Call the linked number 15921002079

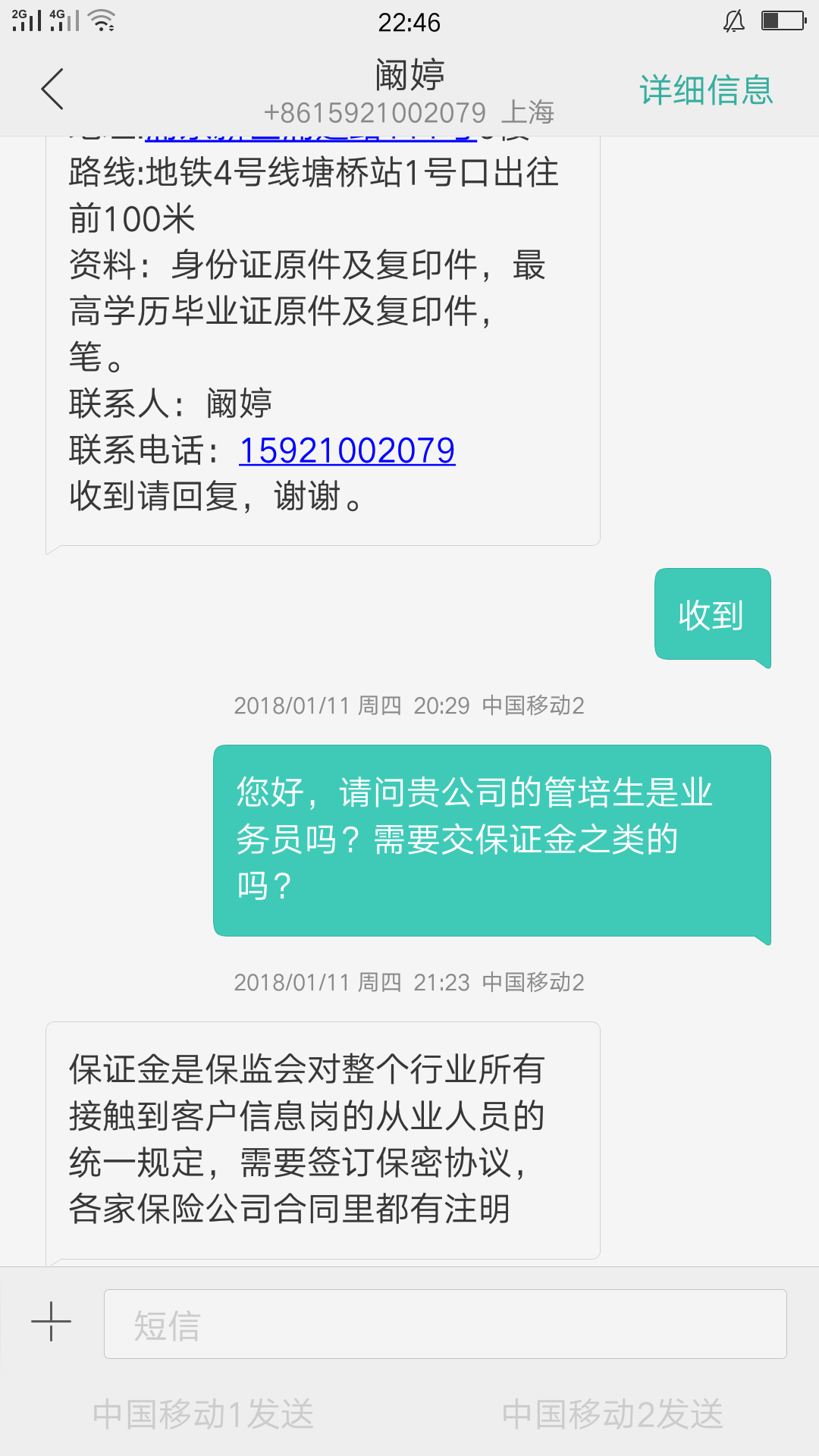click(x=347, y=450)
